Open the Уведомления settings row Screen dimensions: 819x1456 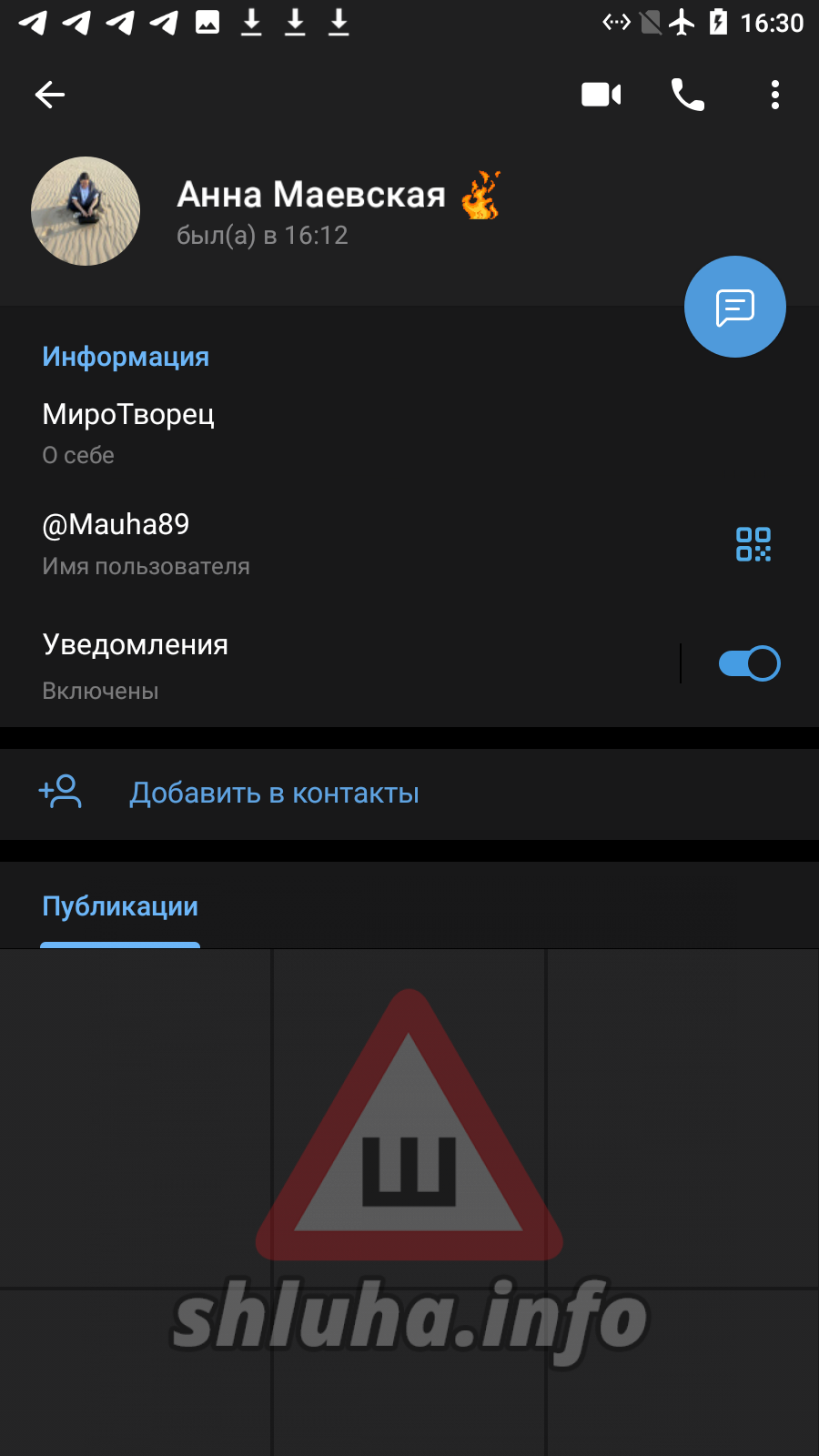339,664
